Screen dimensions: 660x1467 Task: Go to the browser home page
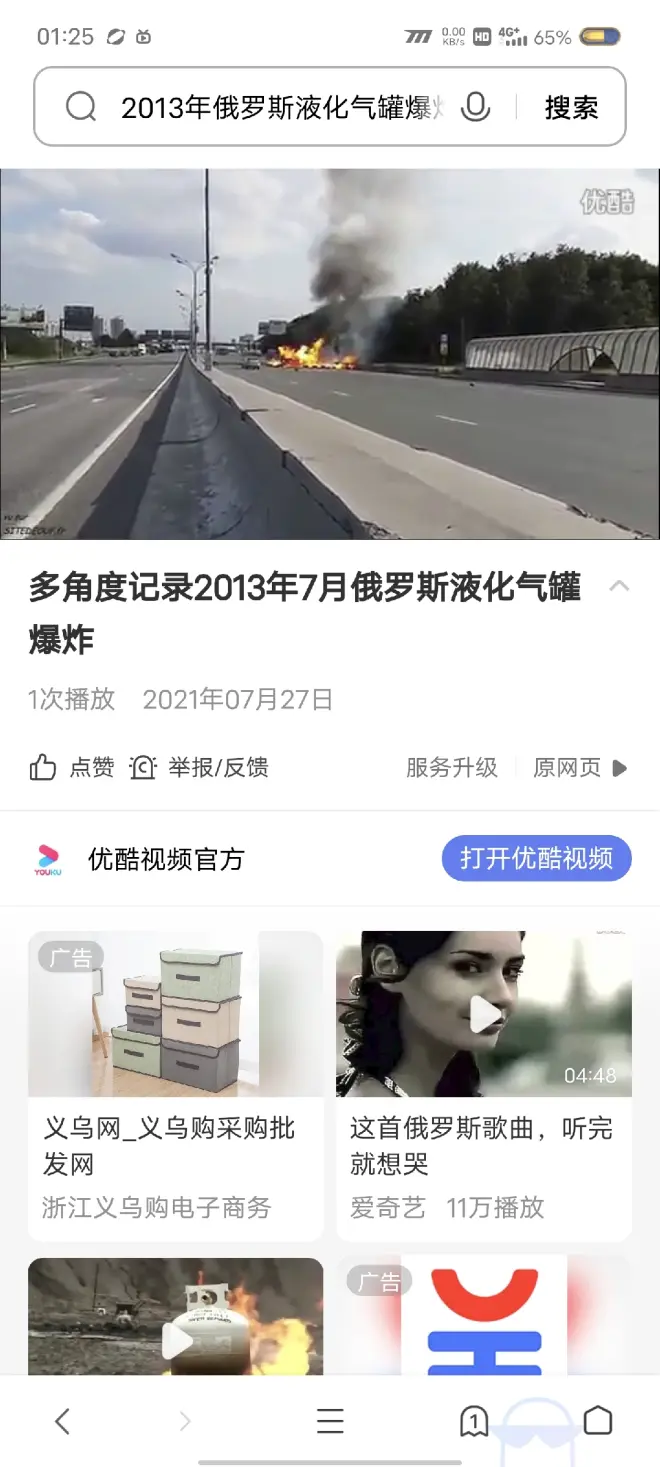pos(597,1421)
